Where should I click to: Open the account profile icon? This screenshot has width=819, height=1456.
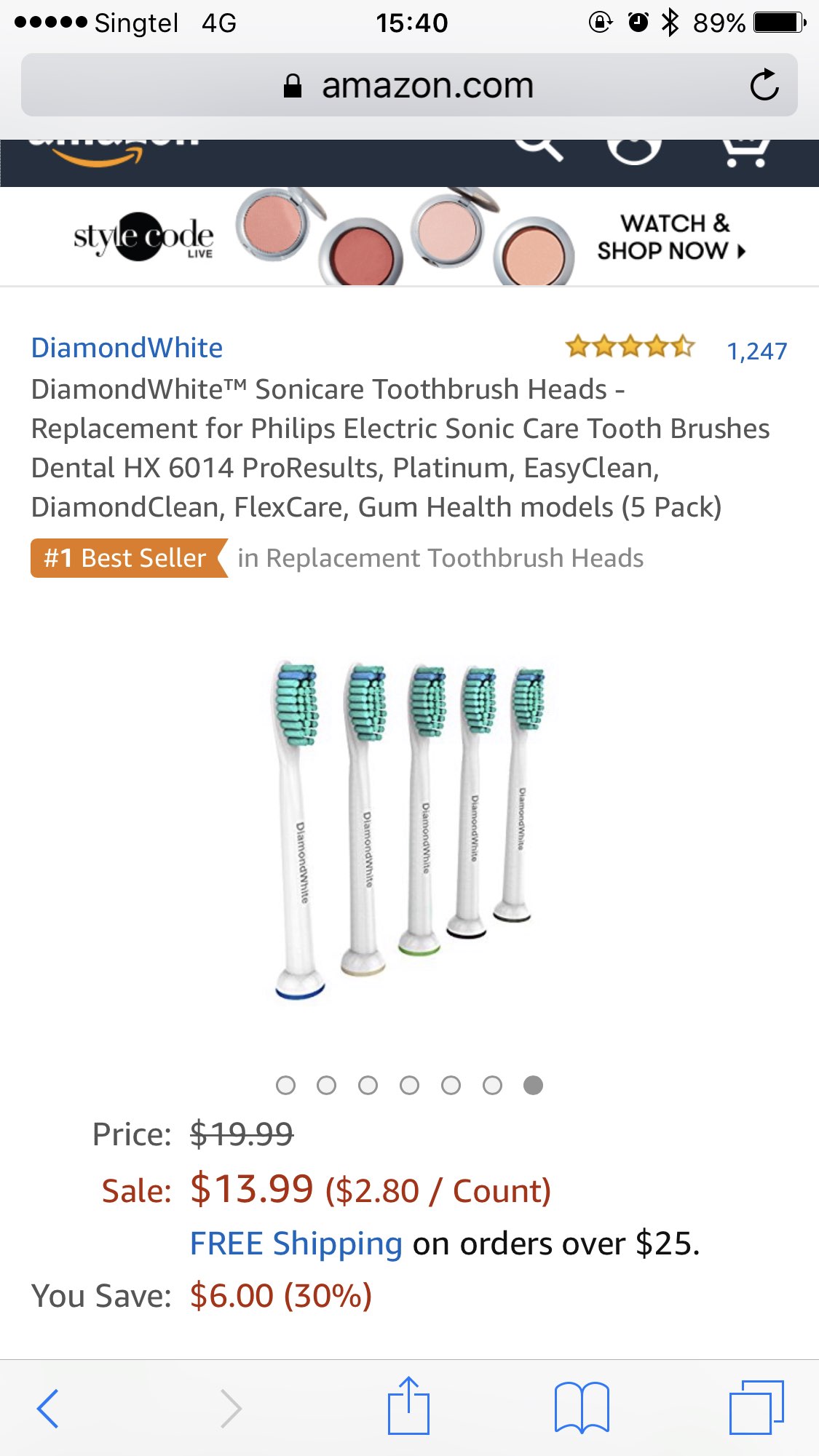pos(633,149)
